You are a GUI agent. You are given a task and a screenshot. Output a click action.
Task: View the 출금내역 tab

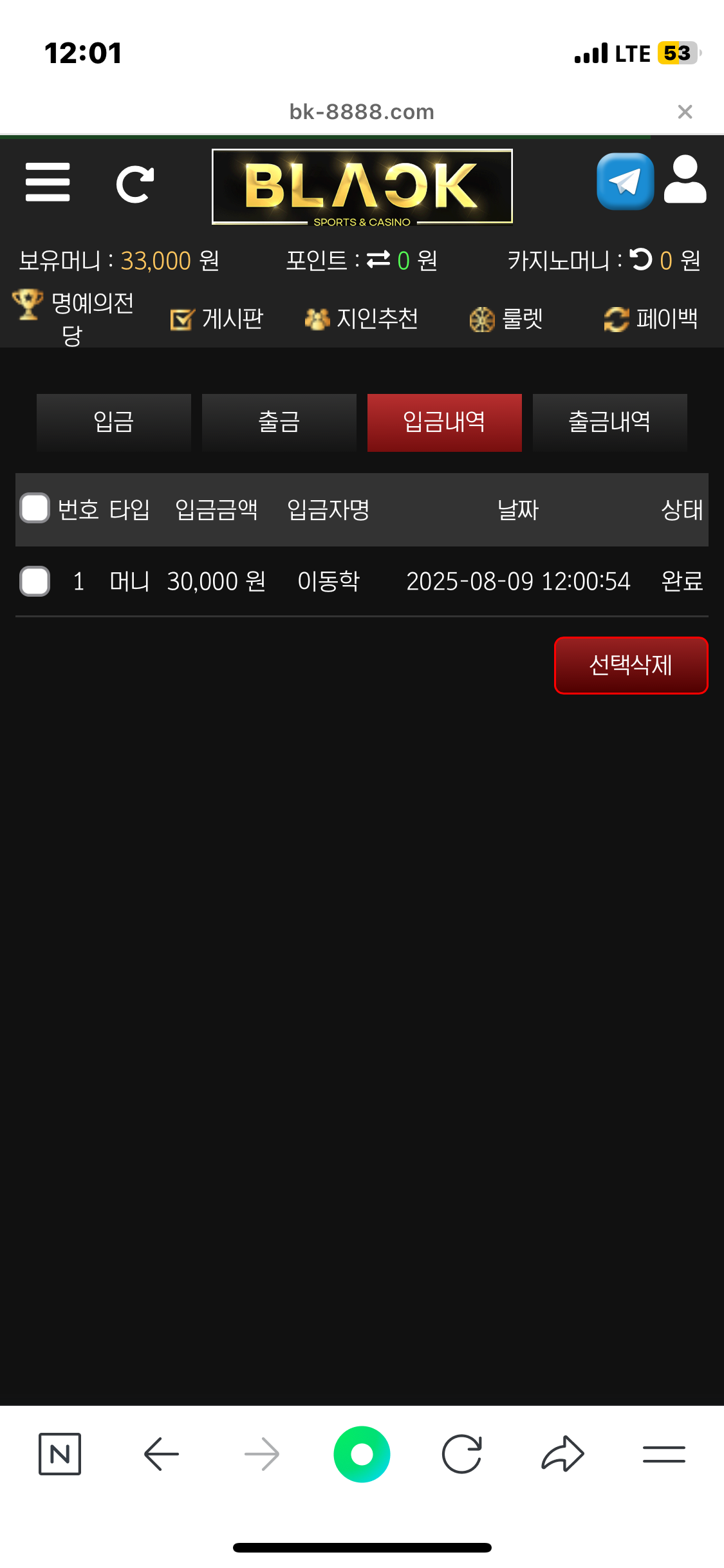(x=610, y=422)
